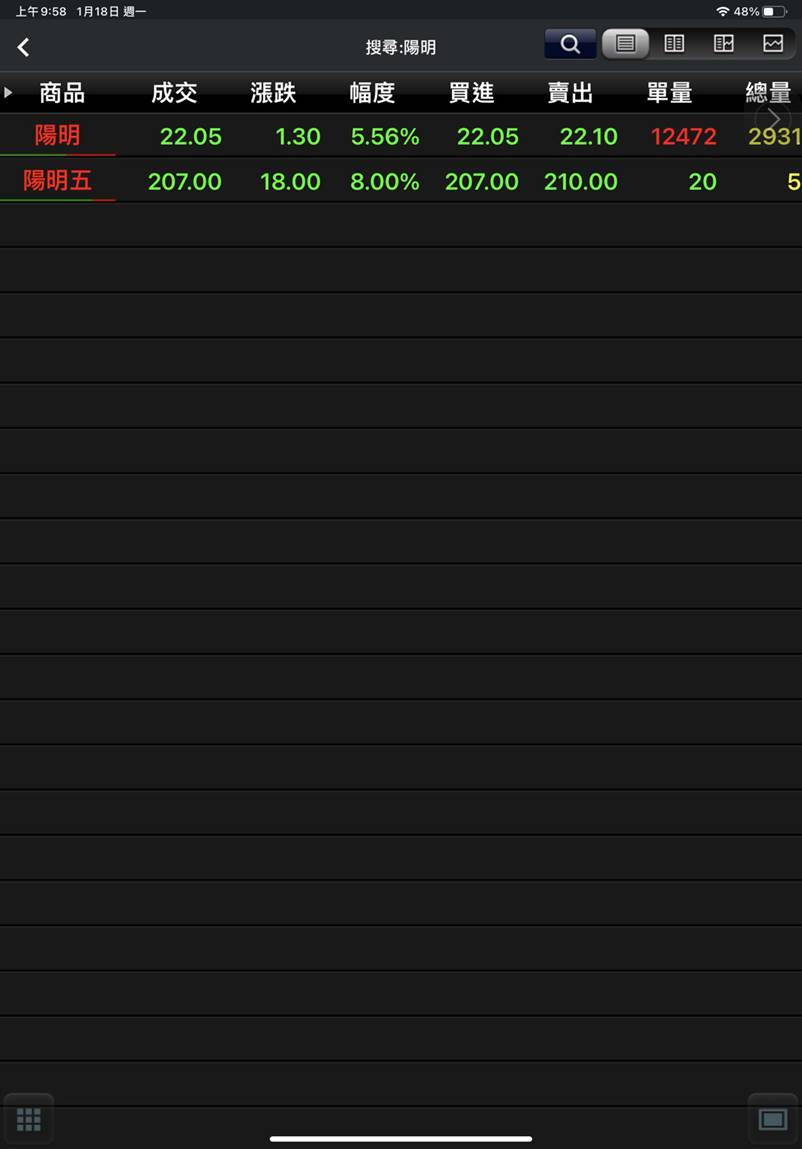This screenshot has height=1149, width=802.
Task: Open the grid menu button
Action: pos(28,1119)
